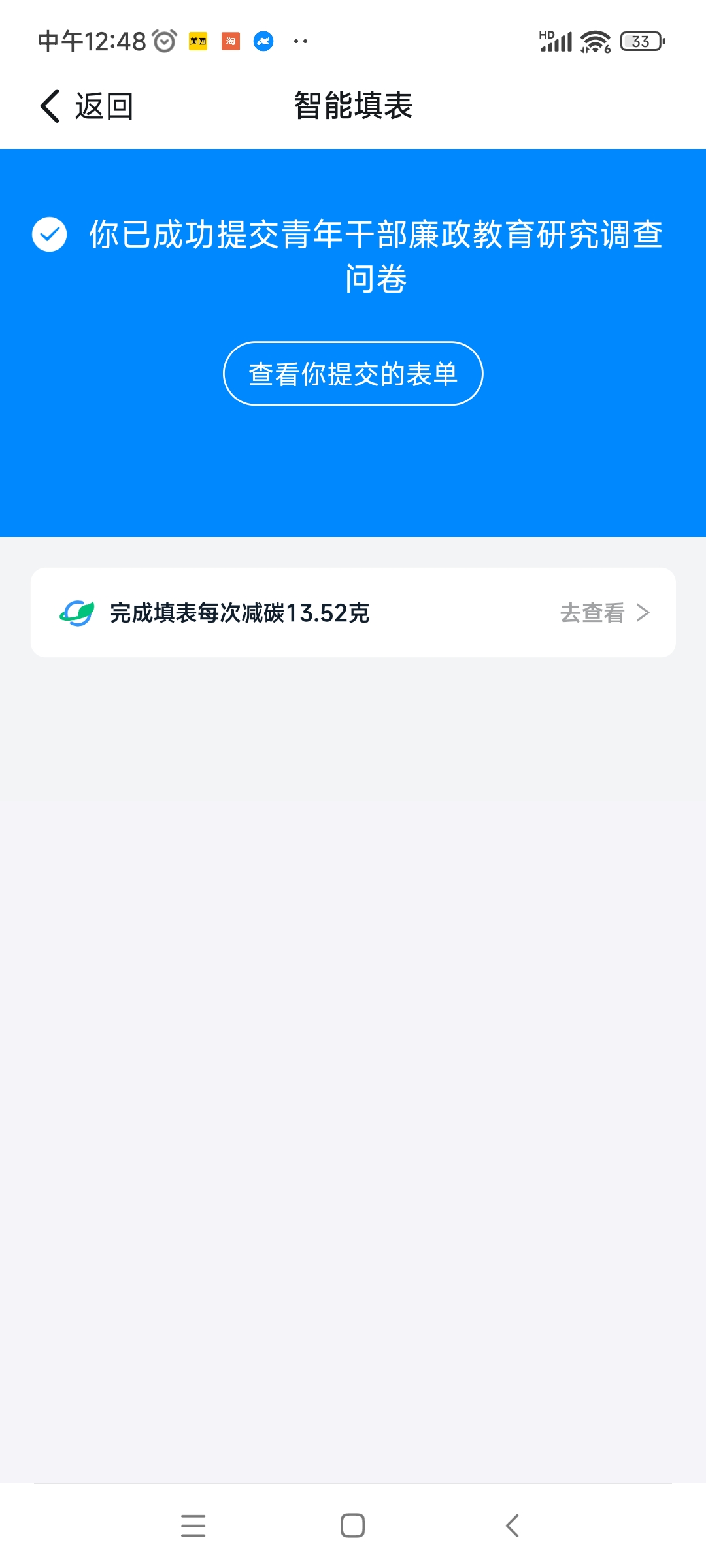
Task: Open the 完成填表每次减碳13.52克 card
Action: pos(353,613)
